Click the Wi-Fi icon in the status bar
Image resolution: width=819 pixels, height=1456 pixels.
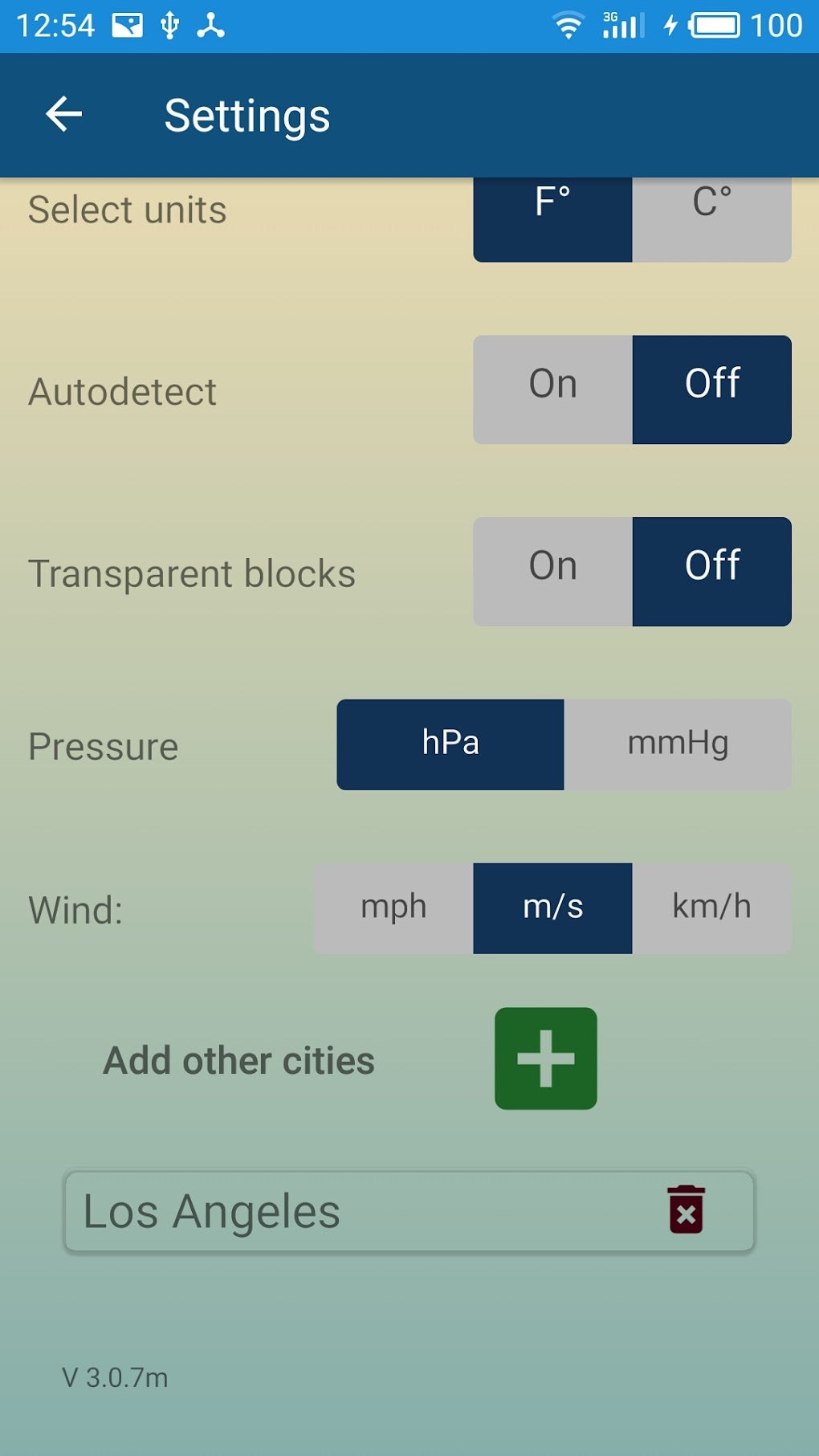pos(569,26)
